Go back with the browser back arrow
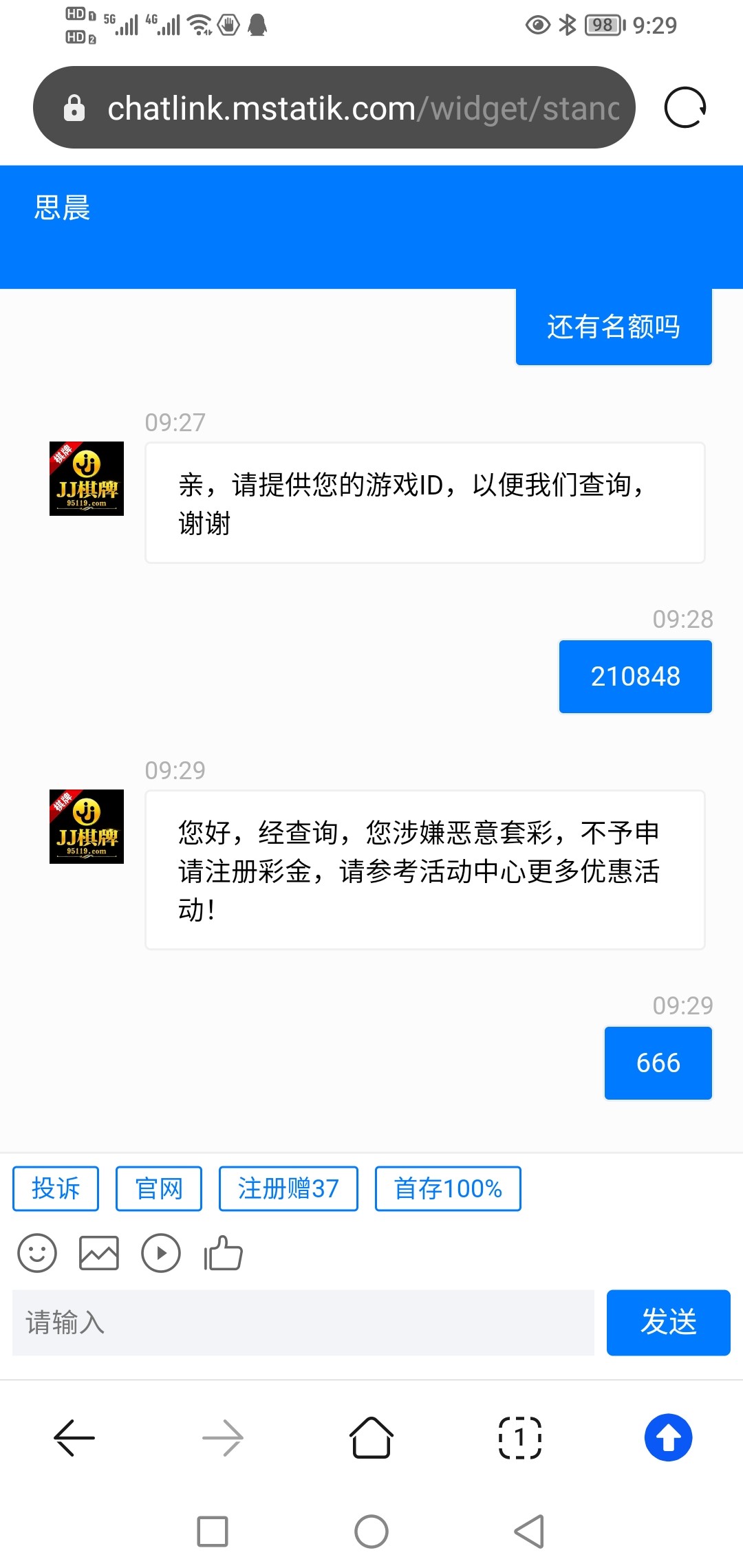 click(74, 1437)
